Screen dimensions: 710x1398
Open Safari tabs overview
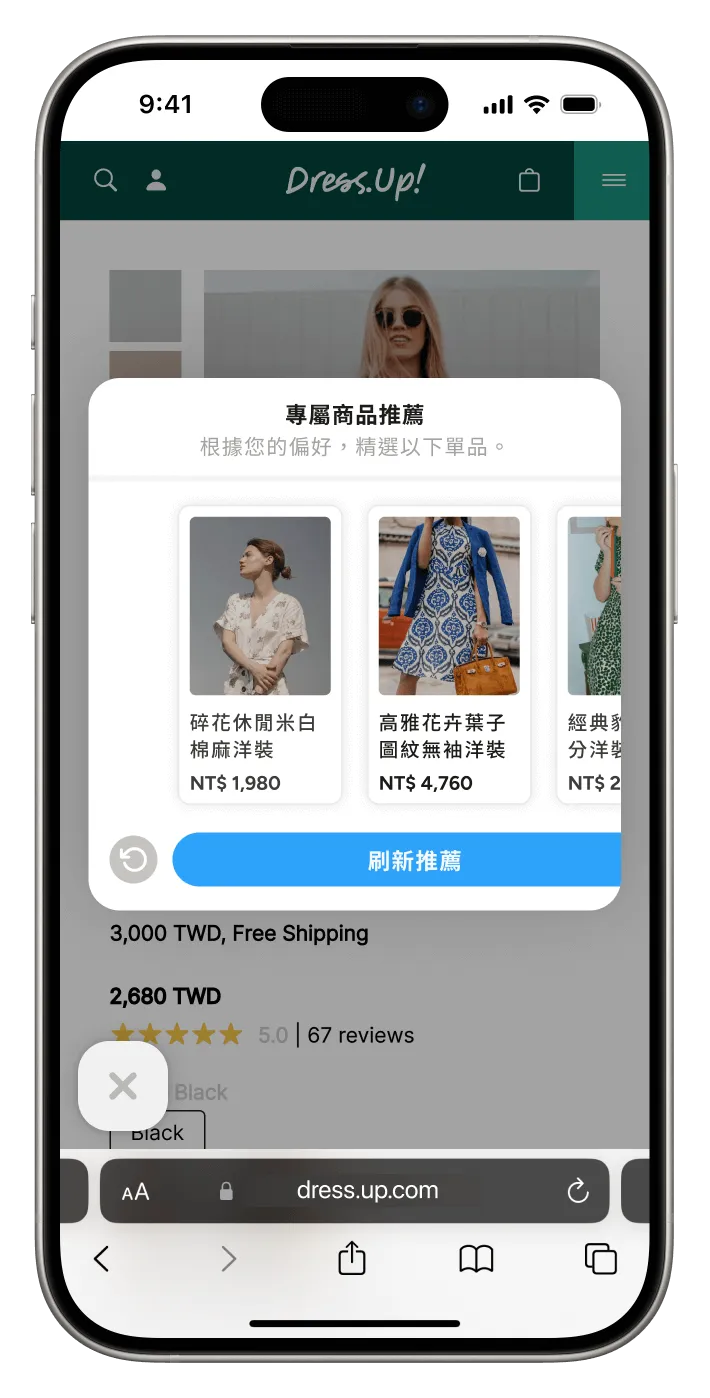tap(600, 1258)
